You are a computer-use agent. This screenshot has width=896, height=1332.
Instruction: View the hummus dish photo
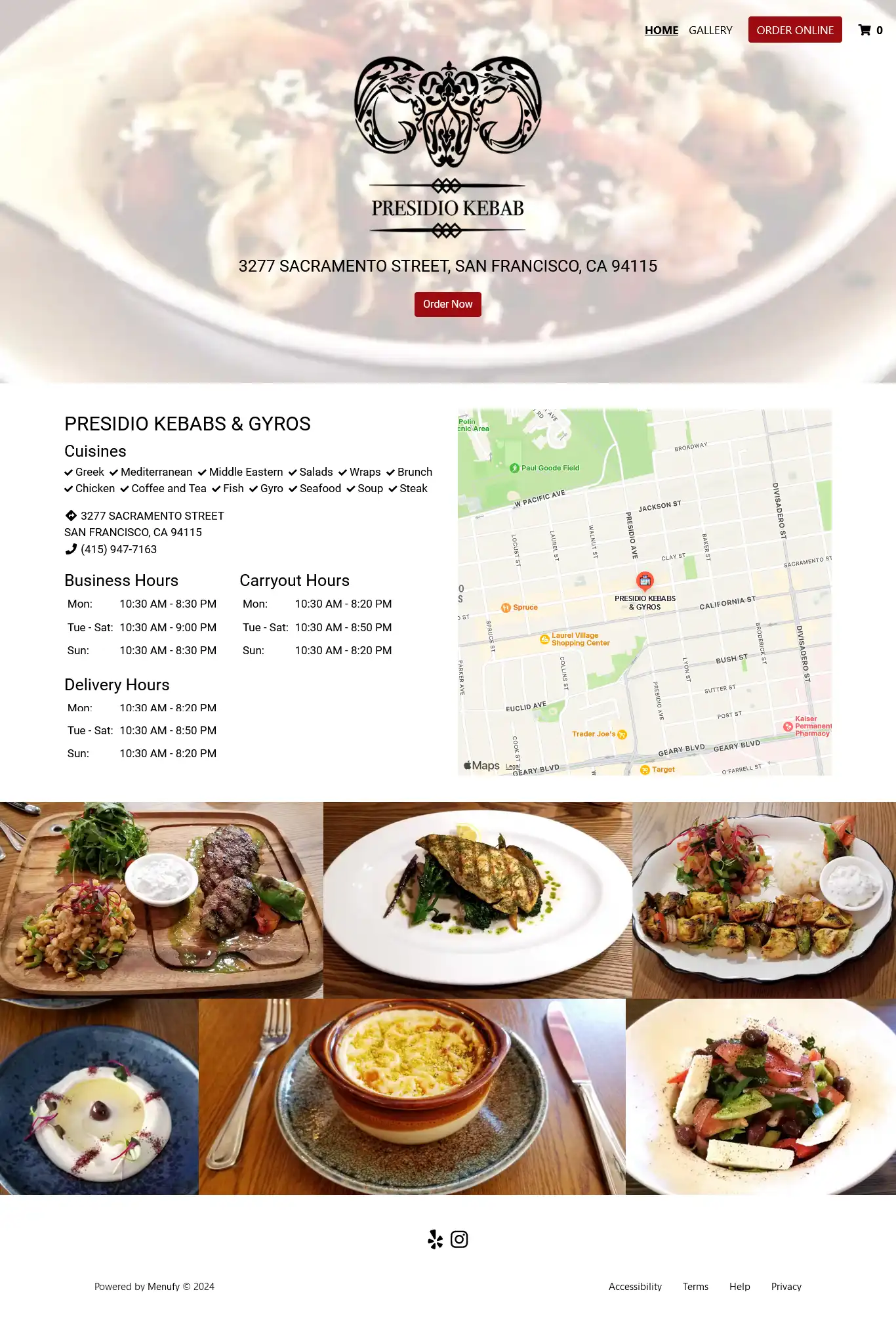[99, 1096]
